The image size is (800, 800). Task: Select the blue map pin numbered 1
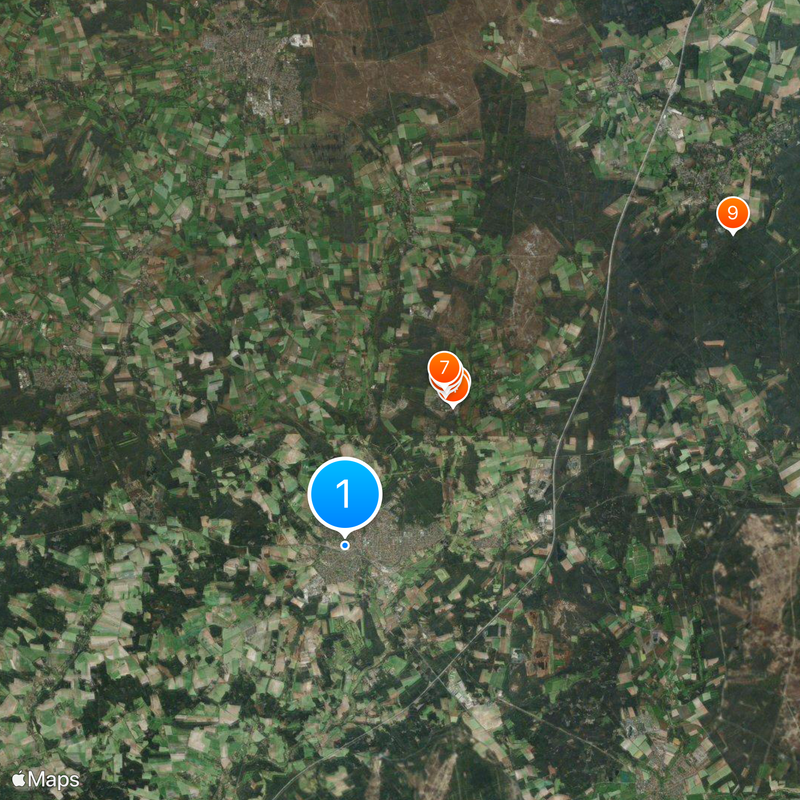click(345, 493)
